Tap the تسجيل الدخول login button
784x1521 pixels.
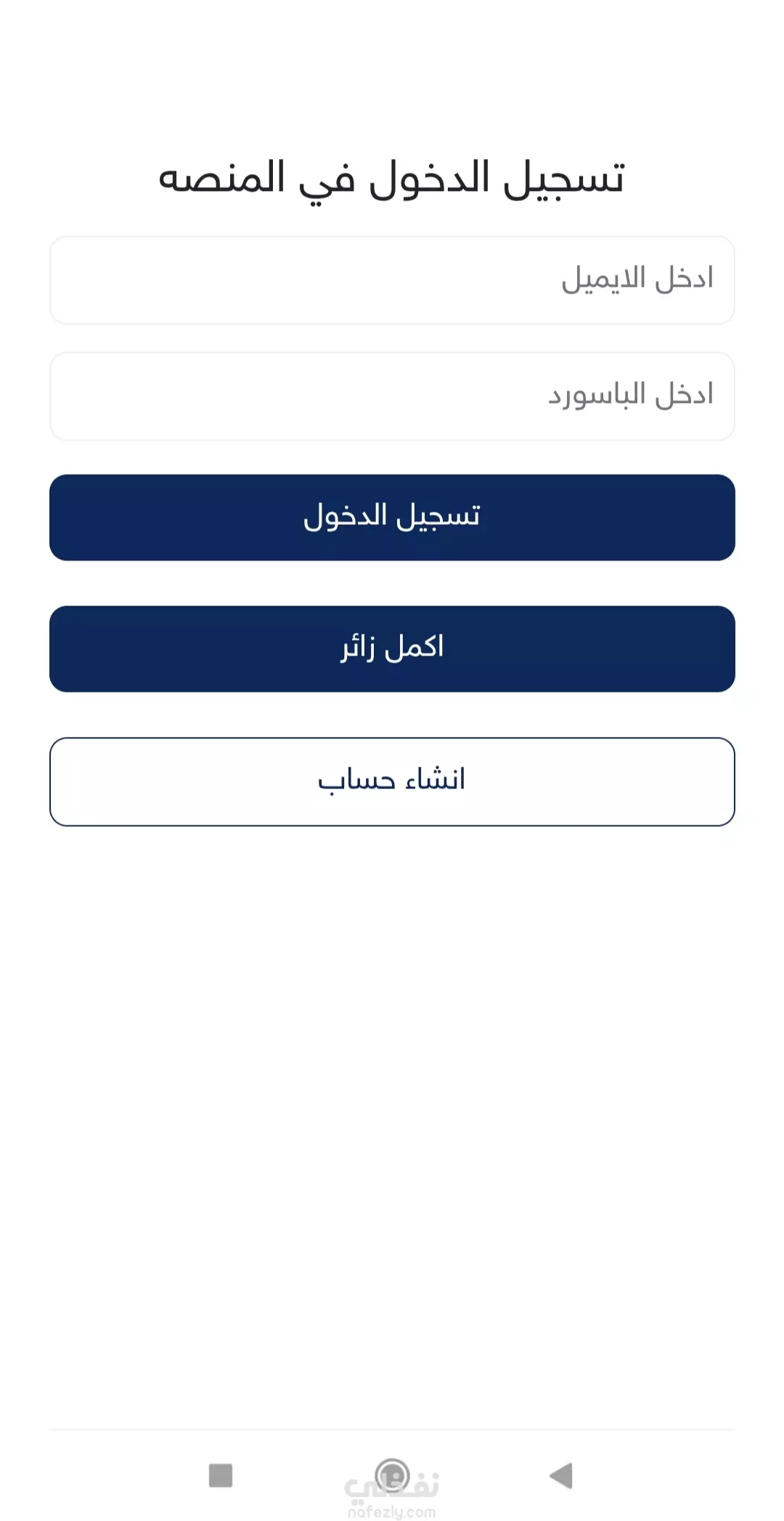click(392, 518)
